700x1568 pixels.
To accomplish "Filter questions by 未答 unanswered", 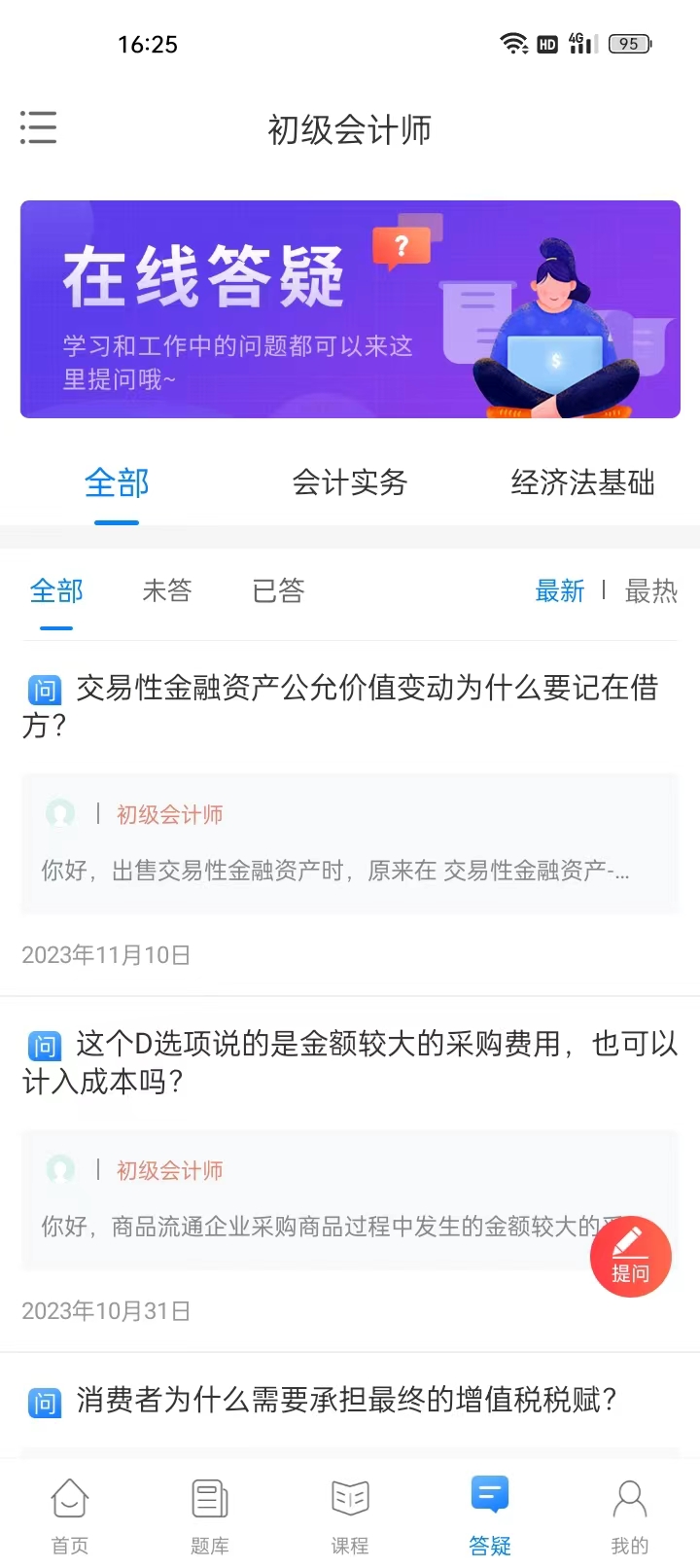I will coord(166,591).
